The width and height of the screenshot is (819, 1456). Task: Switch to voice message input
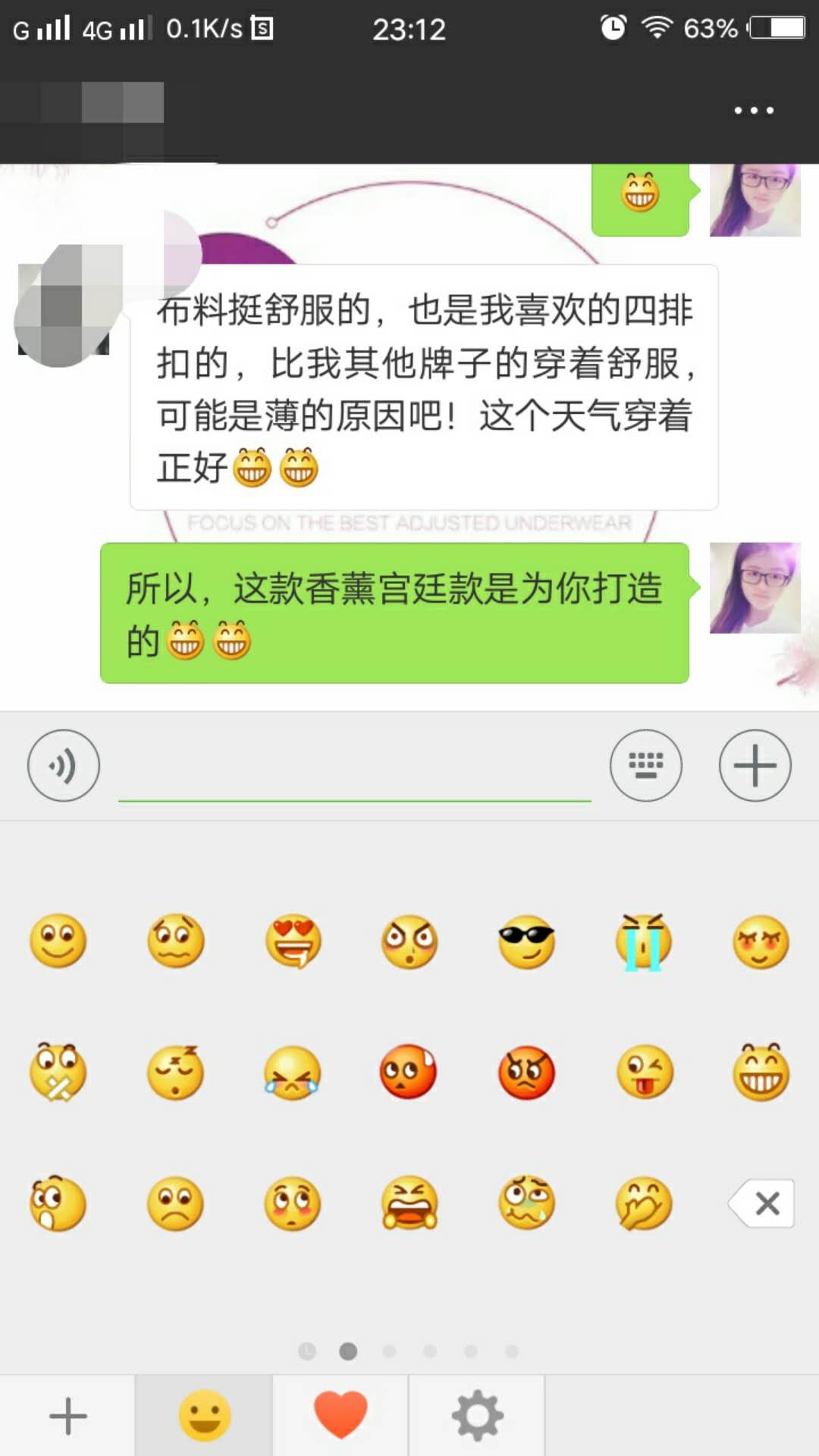point(64,765)
